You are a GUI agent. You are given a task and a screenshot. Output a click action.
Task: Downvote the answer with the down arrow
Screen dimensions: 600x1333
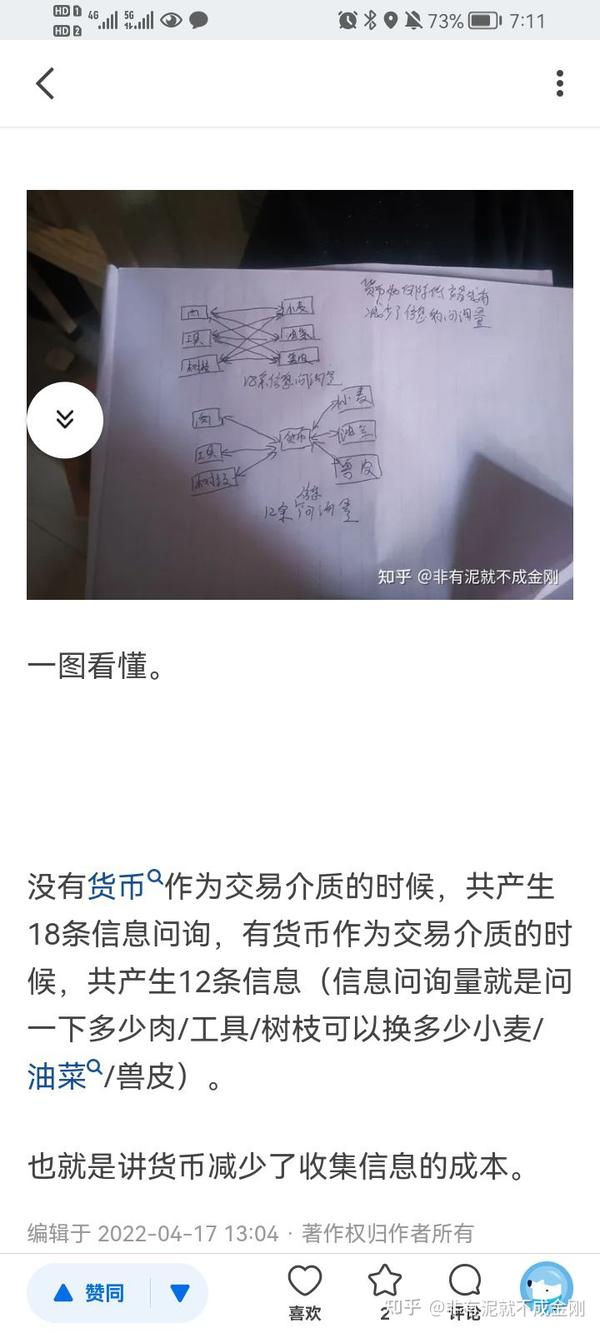(x=180, y=1293)
